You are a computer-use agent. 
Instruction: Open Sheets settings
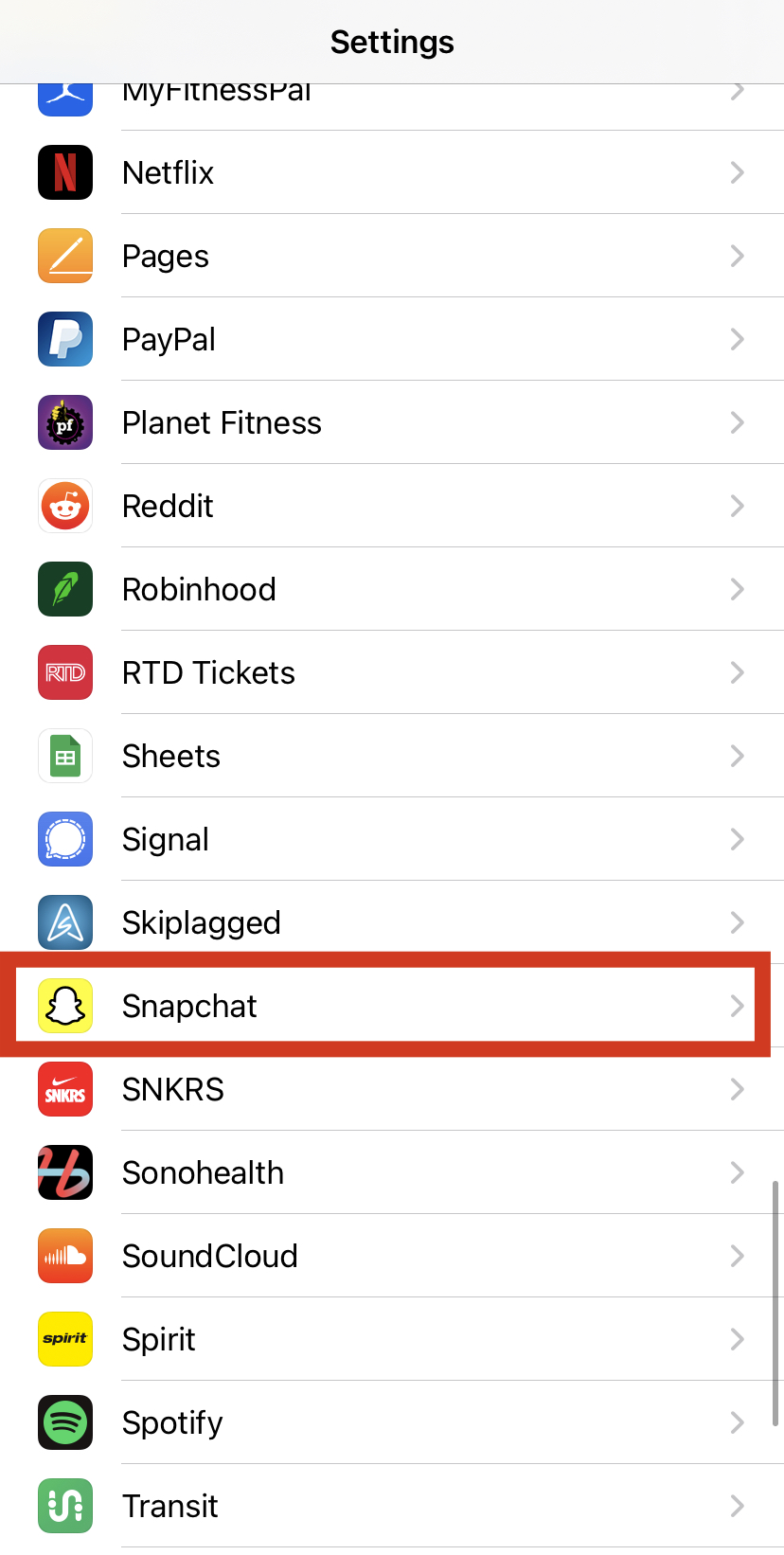(x=392, y=756)
